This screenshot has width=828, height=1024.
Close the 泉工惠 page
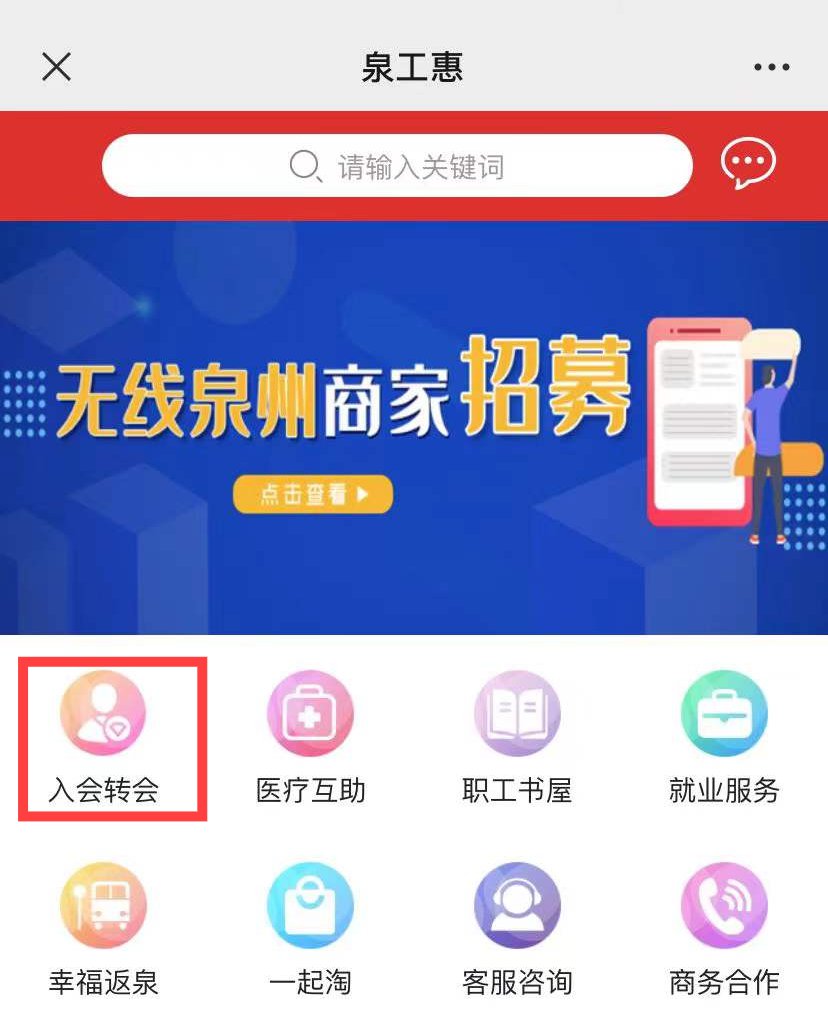(x=56, y=67)
